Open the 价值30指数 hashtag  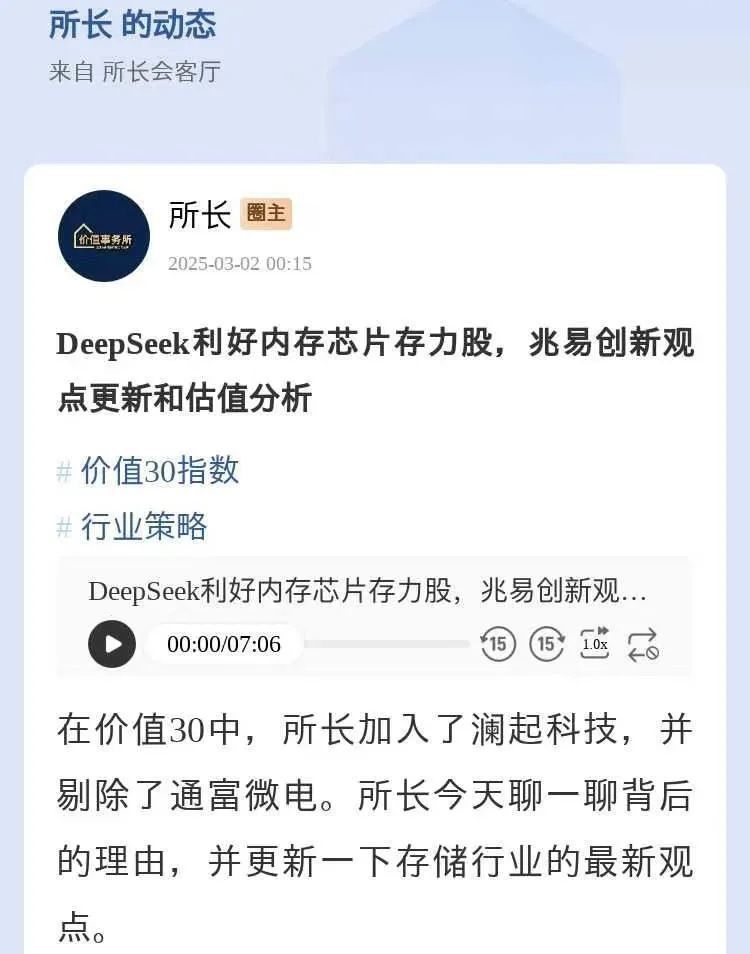point(158,471)
